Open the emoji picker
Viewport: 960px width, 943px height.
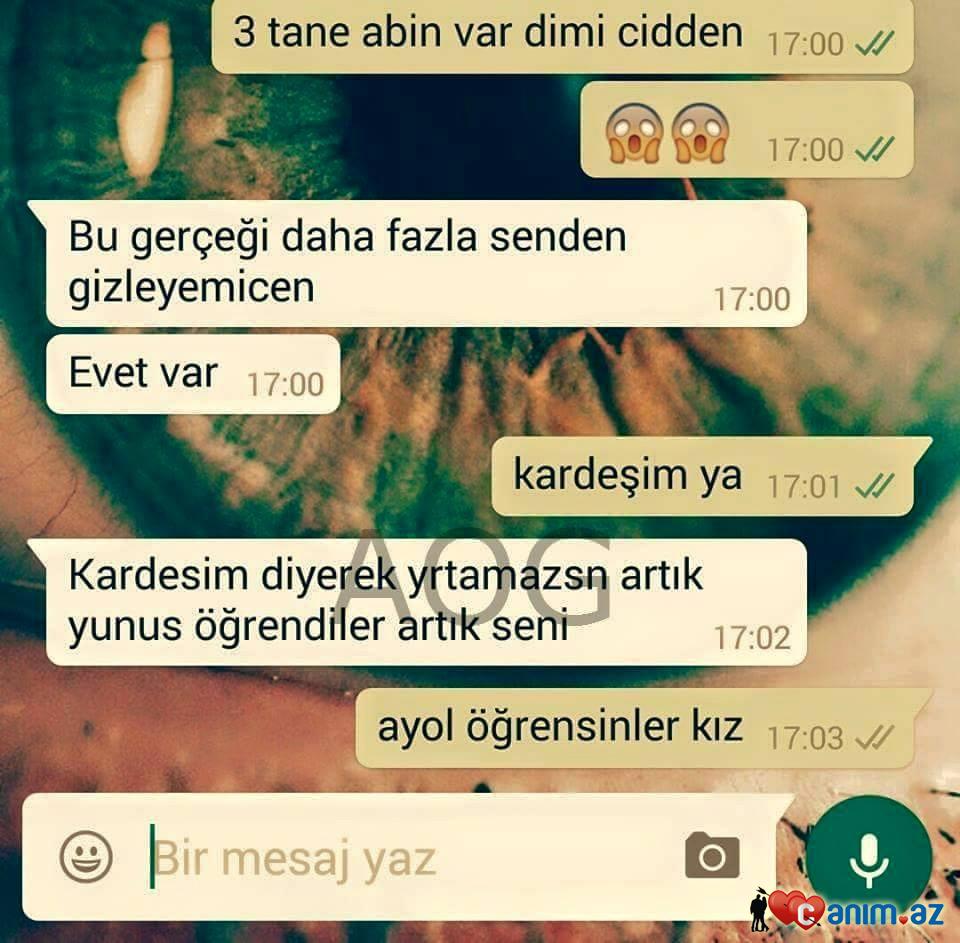coord(86,856)
